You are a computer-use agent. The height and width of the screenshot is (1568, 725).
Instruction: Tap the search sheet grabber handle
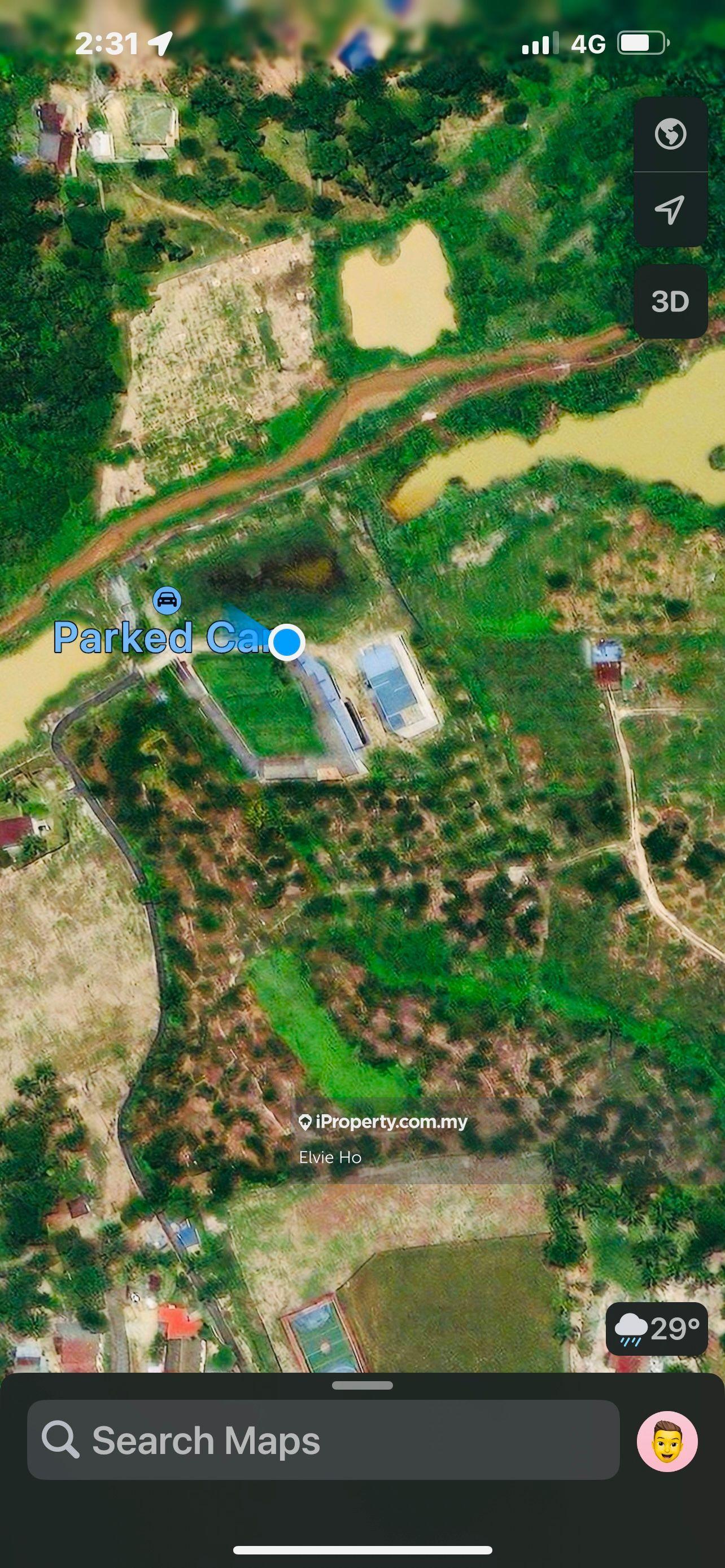point(362,1385)
